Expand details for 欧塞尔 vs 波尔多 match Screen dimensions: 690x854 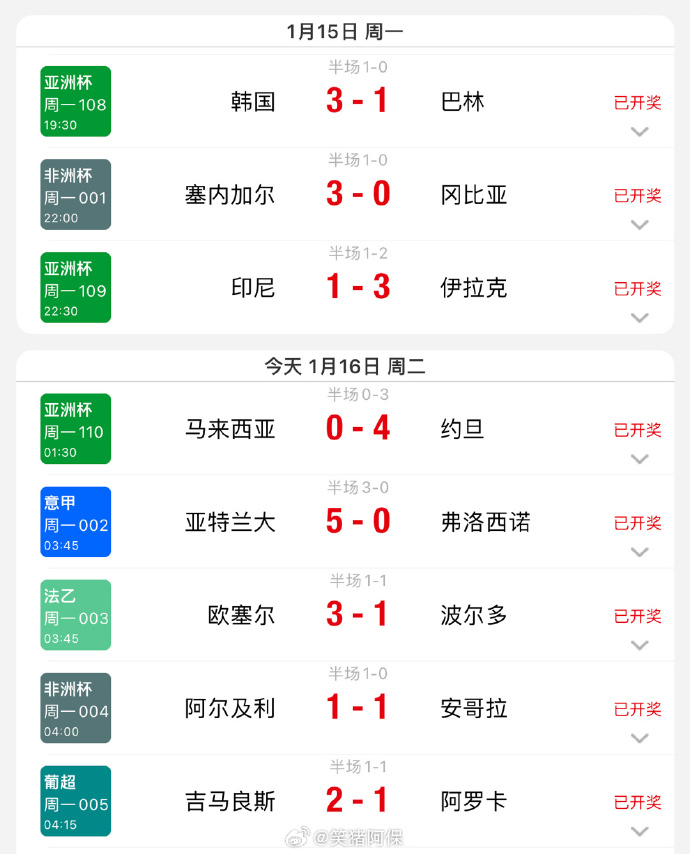pyautogui.click(x=639, y=646)
